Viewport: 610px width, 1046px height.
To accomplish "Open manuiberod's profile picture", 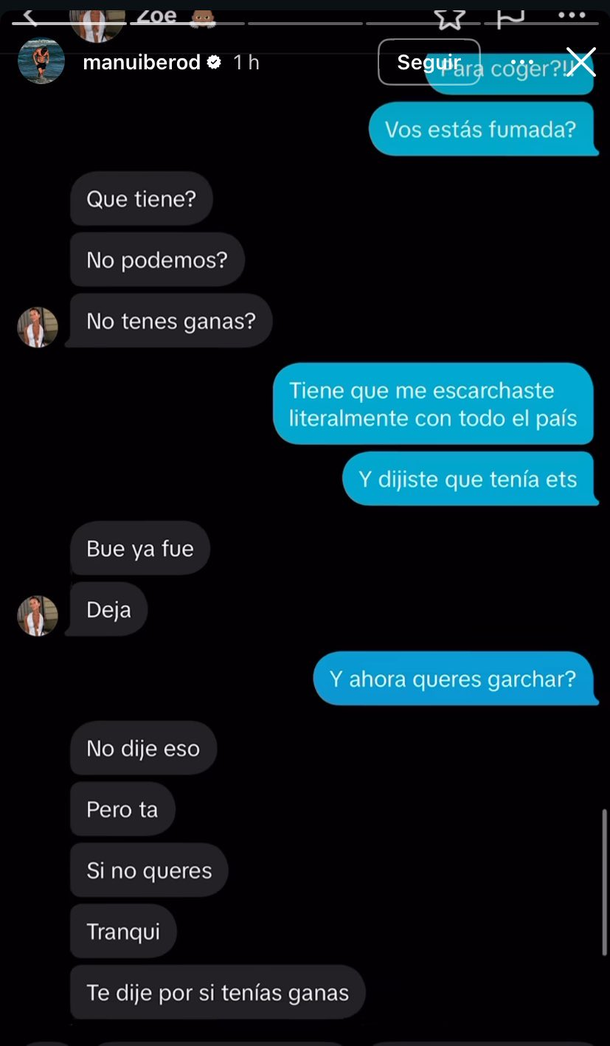I will tap(41, 62).
